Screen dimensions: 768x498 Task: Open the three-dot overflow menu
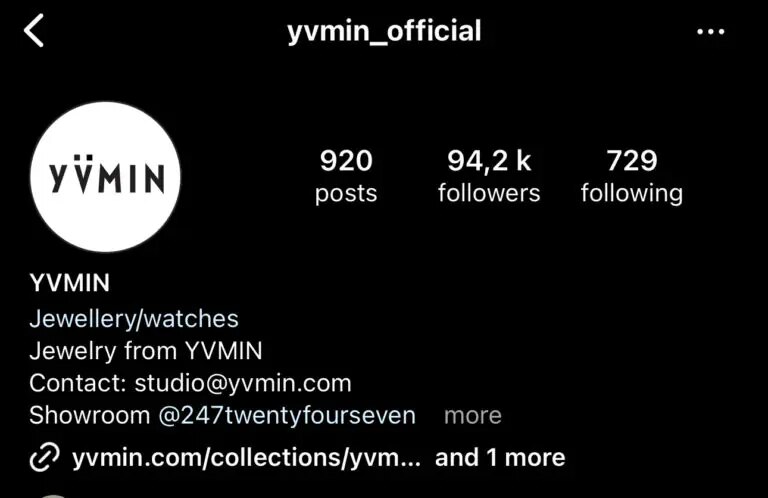tap(710, 32)
